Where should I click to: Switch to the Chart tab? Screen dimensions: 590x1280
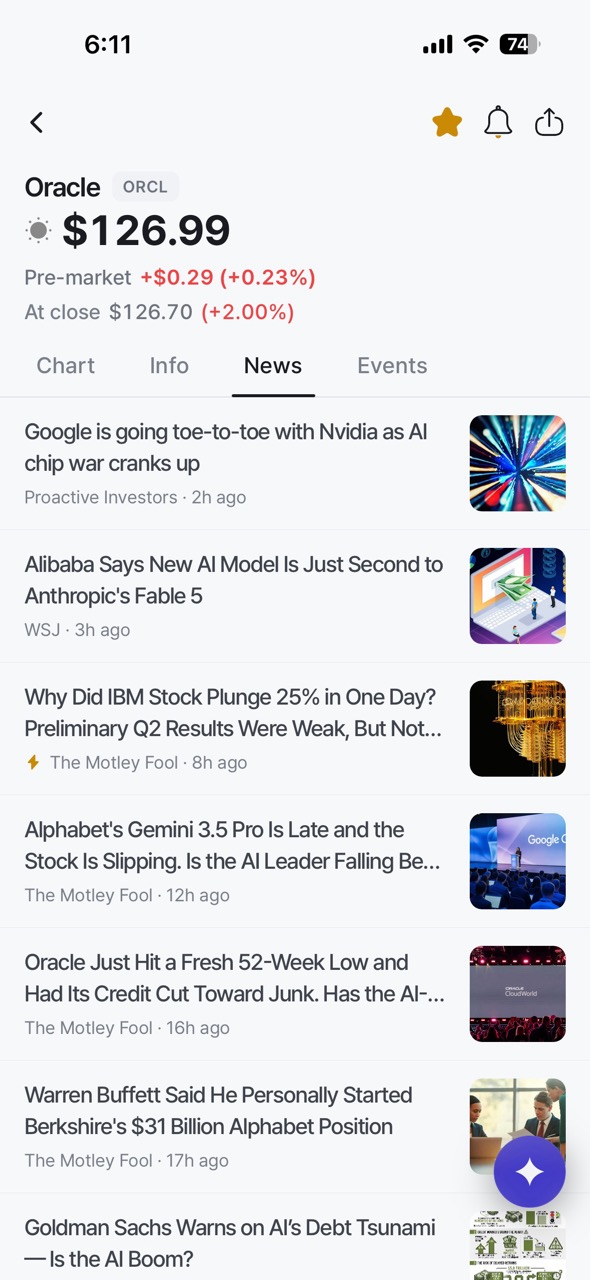coord(66,366)
